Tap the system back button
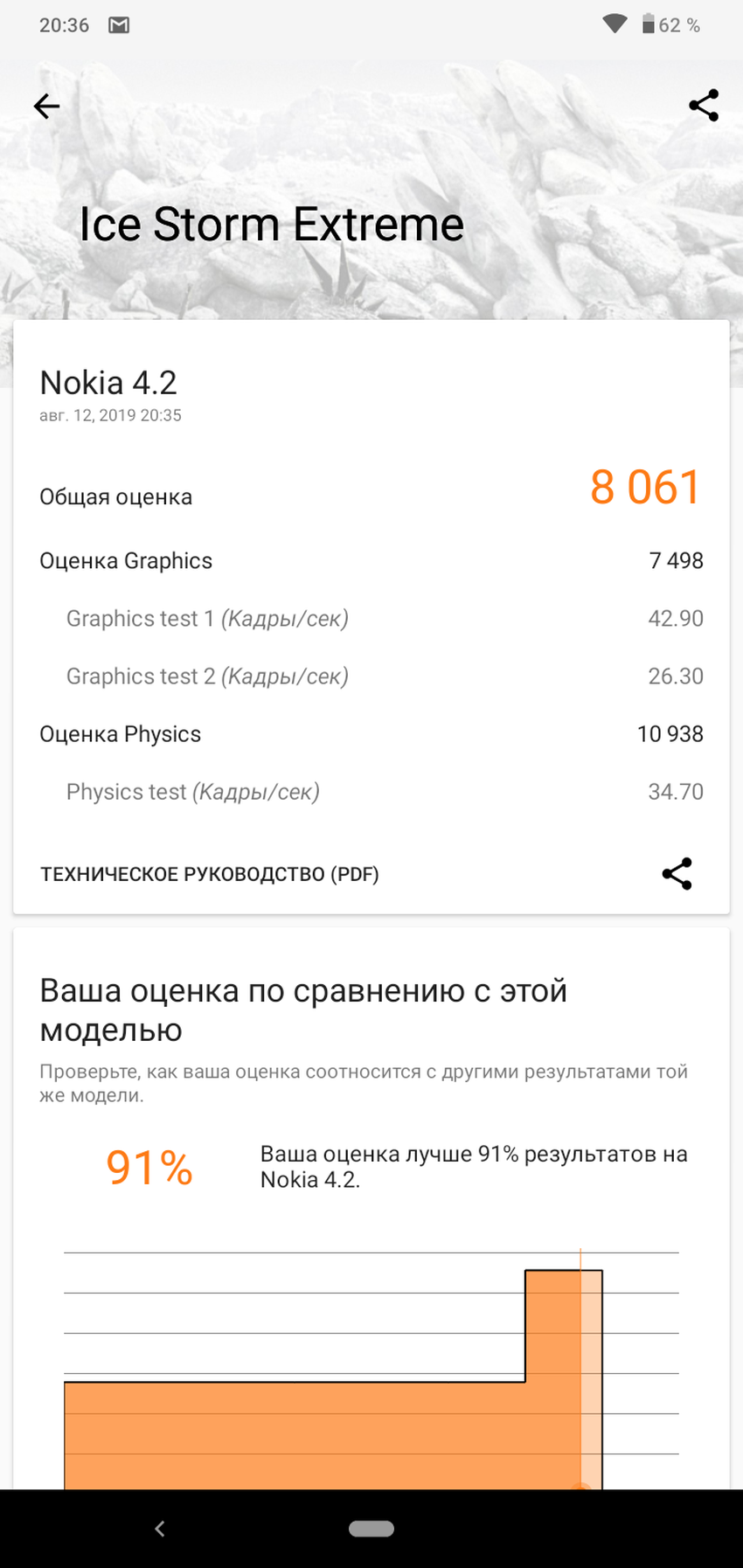Viewport: 743px width, 1568px height. pos(159,1529)
